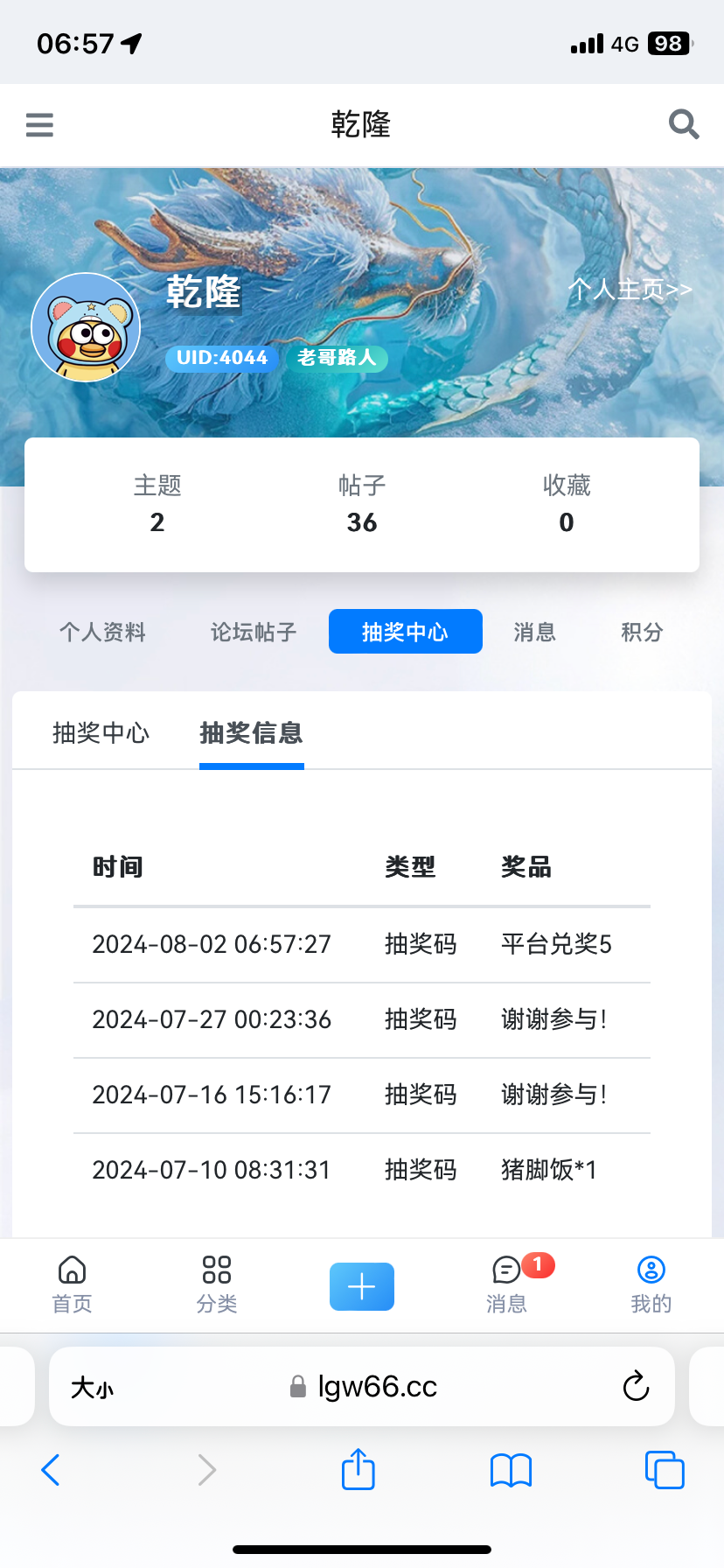Open 分类 in bottom navigation
Screen dimensions: 724x1568
pyautogui.click(x=217, y=1284)
